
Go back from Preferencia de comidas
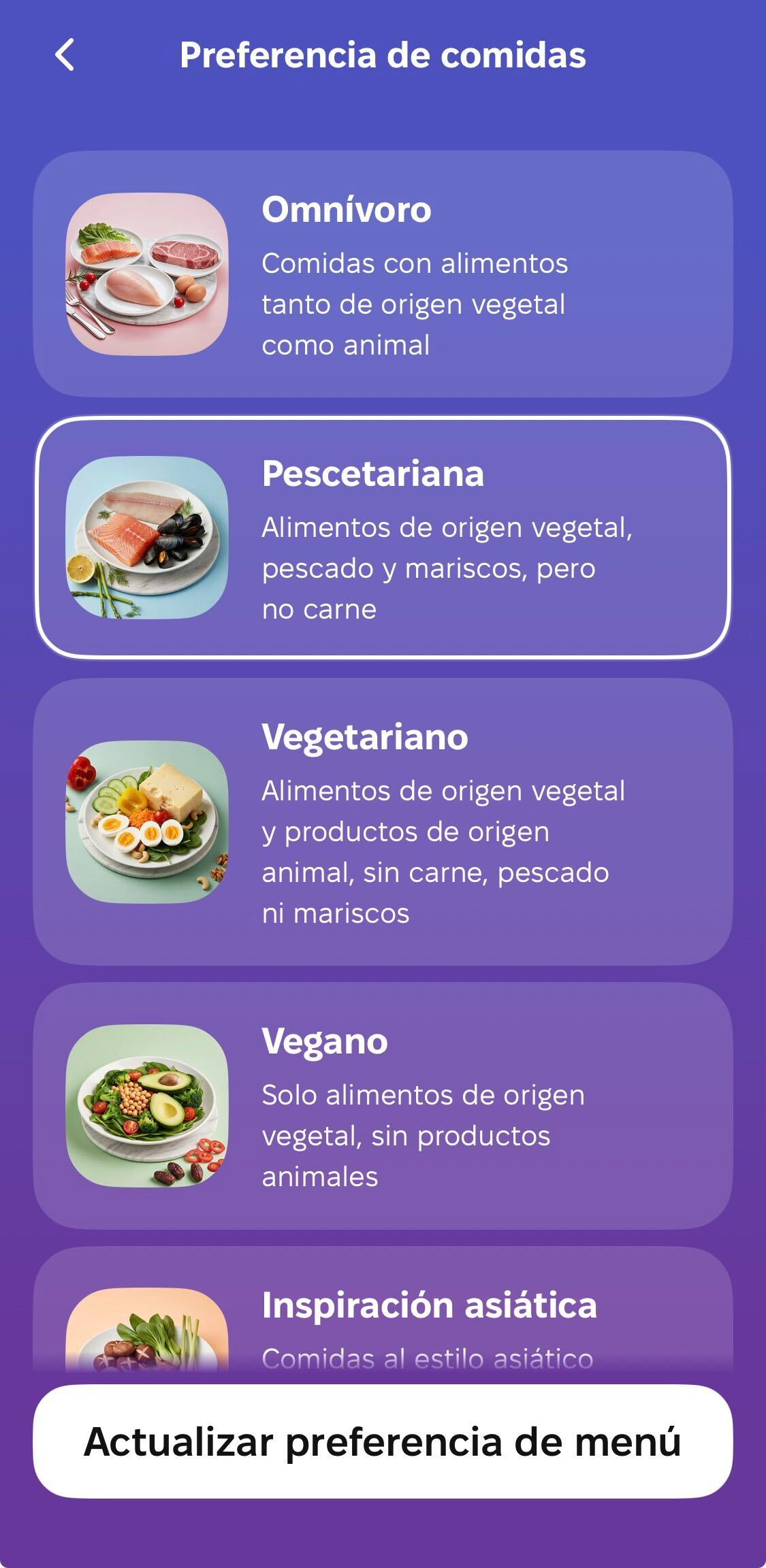(x=65, y=55)
